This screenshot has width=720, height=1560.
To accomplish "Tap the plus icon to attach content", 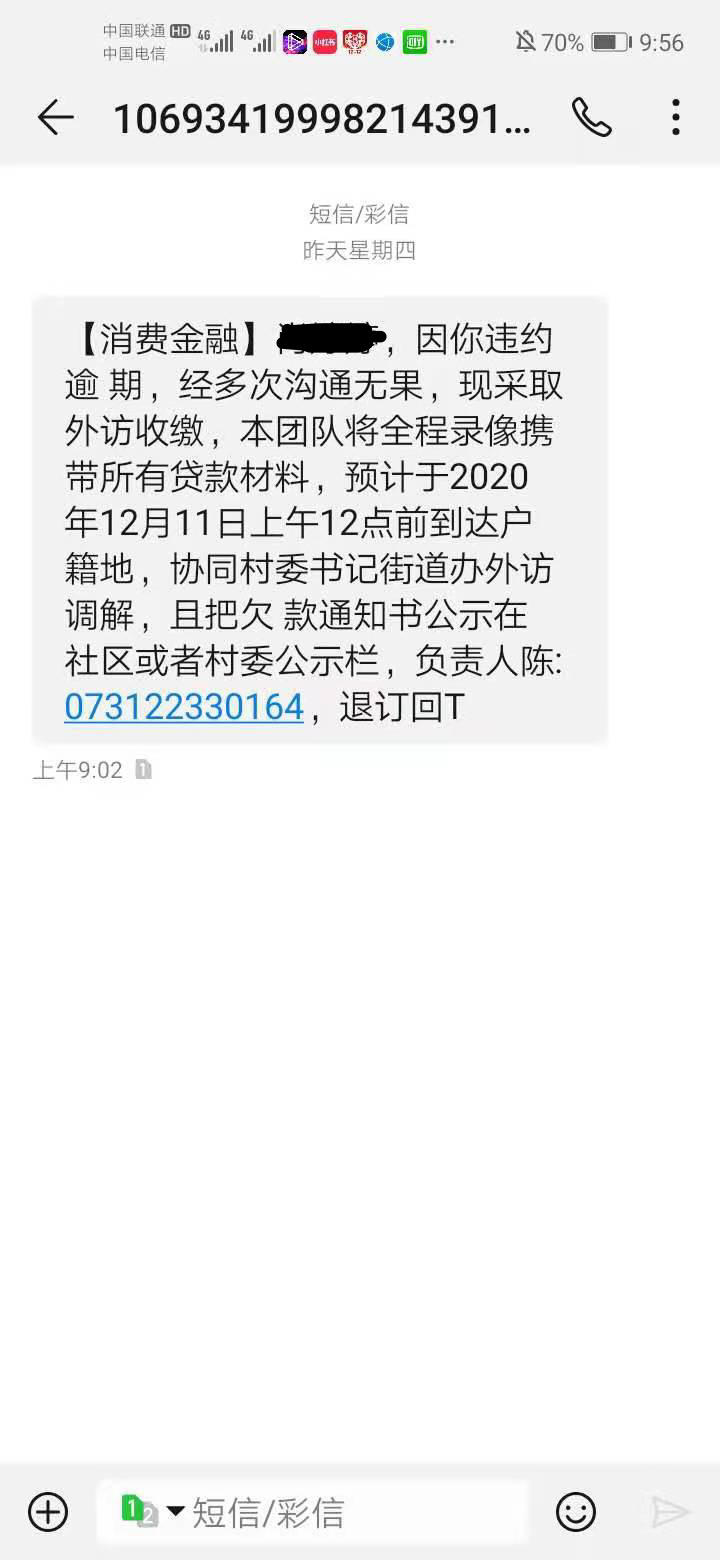I will [x=47, y=1513].
